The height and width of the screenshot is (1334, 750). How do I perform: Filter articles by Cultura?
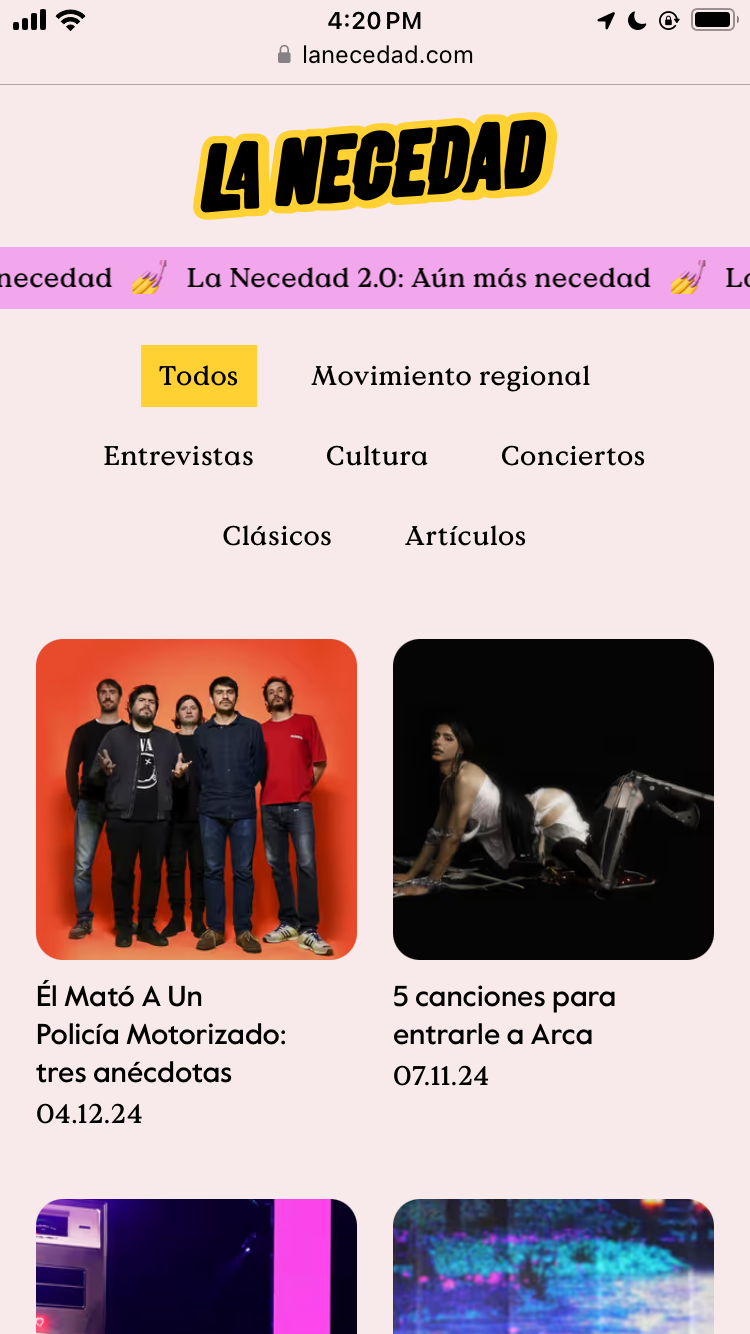point(376,456)
